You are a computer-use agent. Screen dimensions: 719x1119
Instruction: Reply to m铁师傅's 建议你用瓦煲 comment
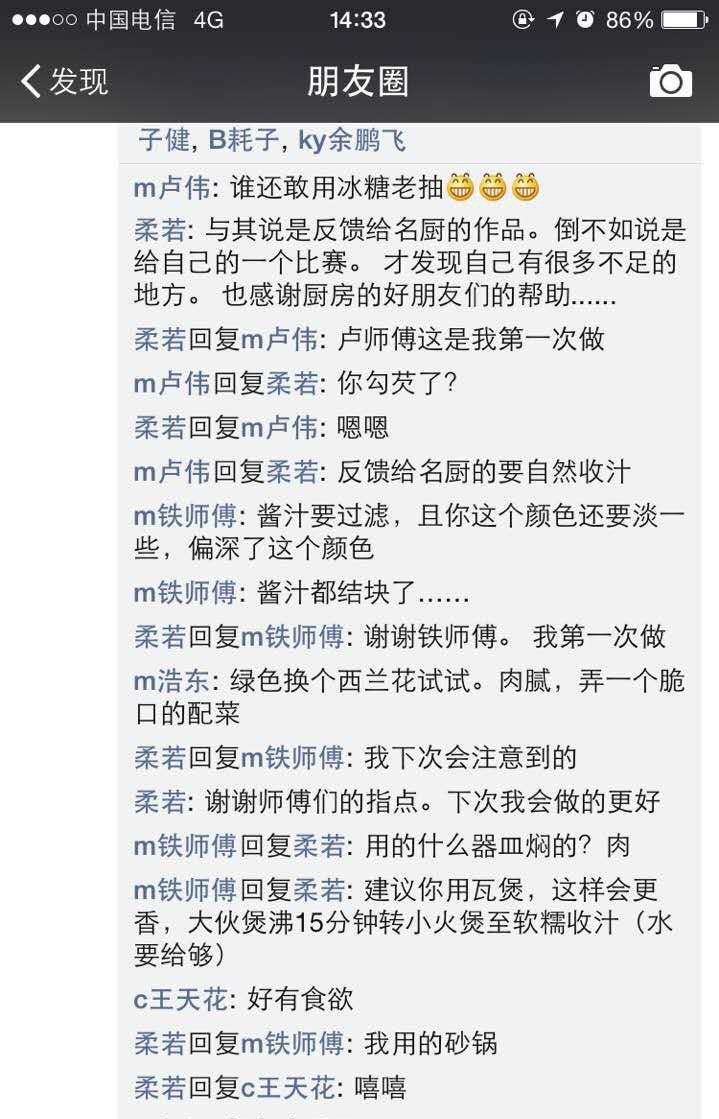point(500,889)
